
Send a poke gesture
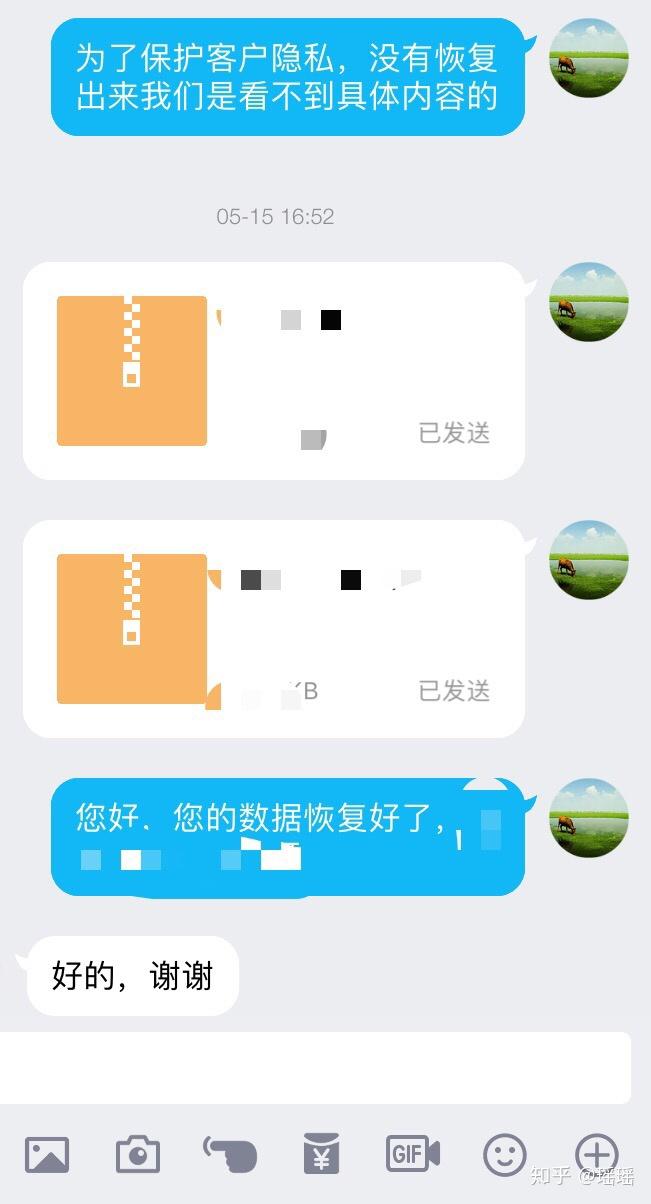229,1155
